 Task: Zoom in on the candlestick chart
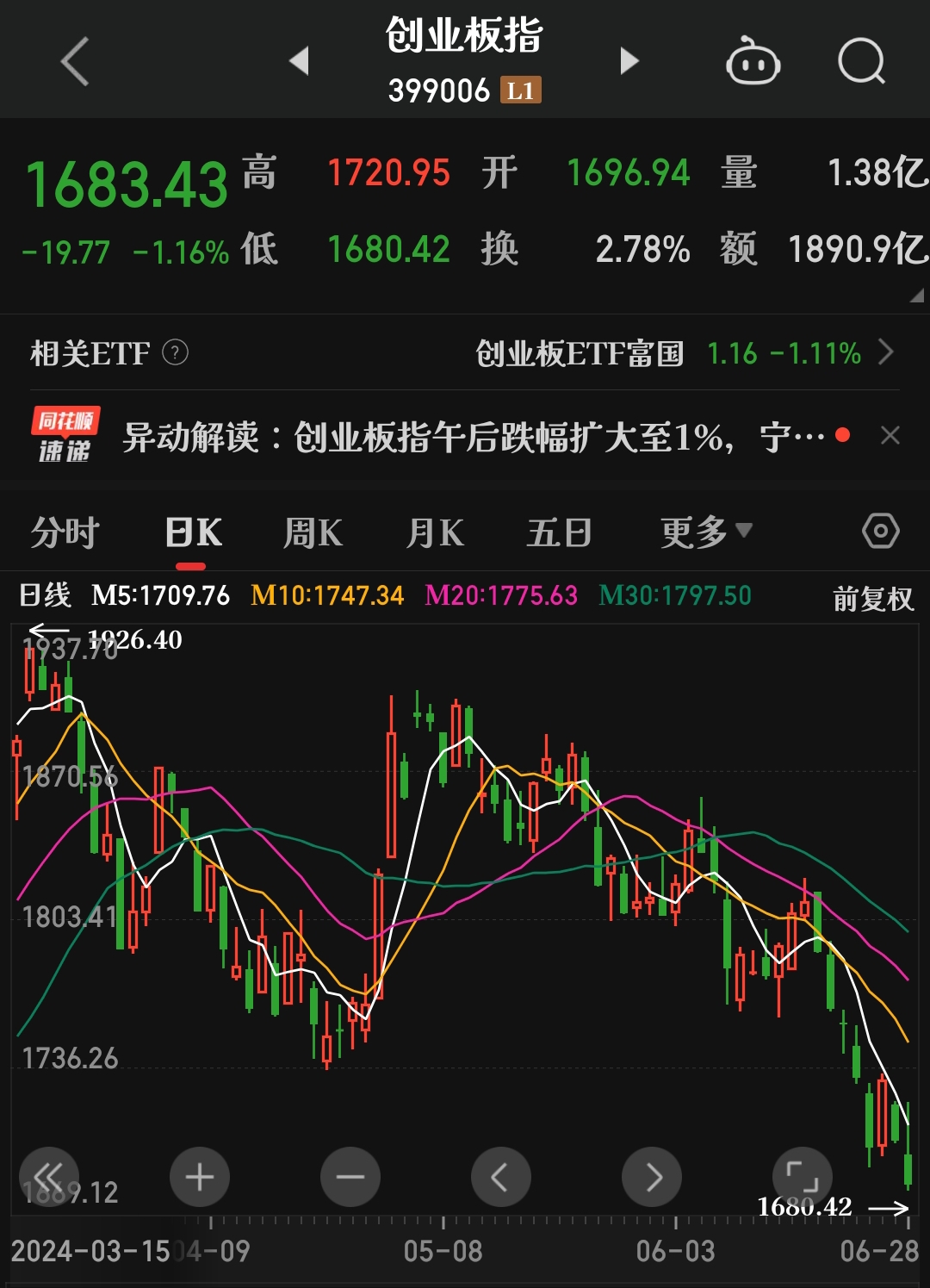tap(200, 1176)
